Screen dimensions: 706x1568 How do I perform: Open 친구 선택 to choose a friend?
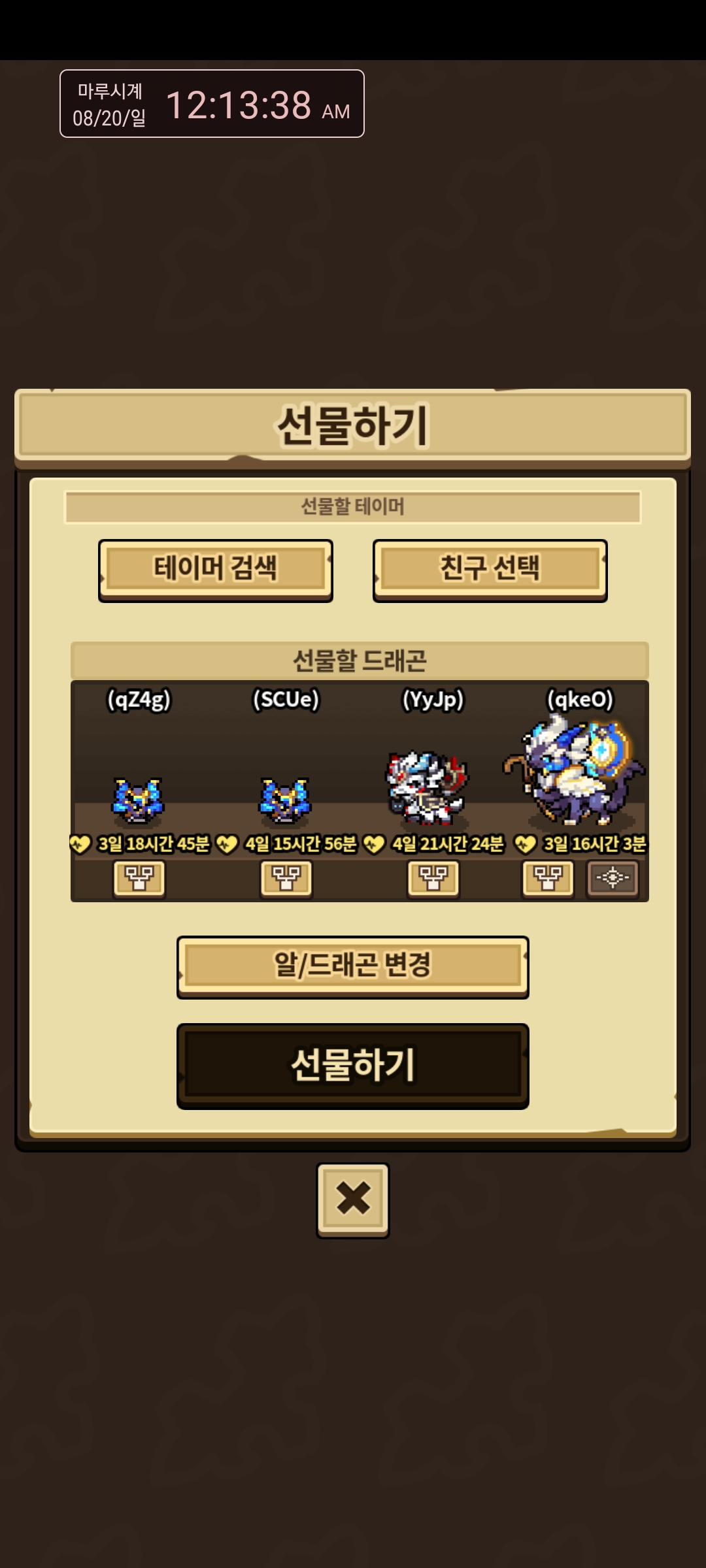click(x=490, y=570)
